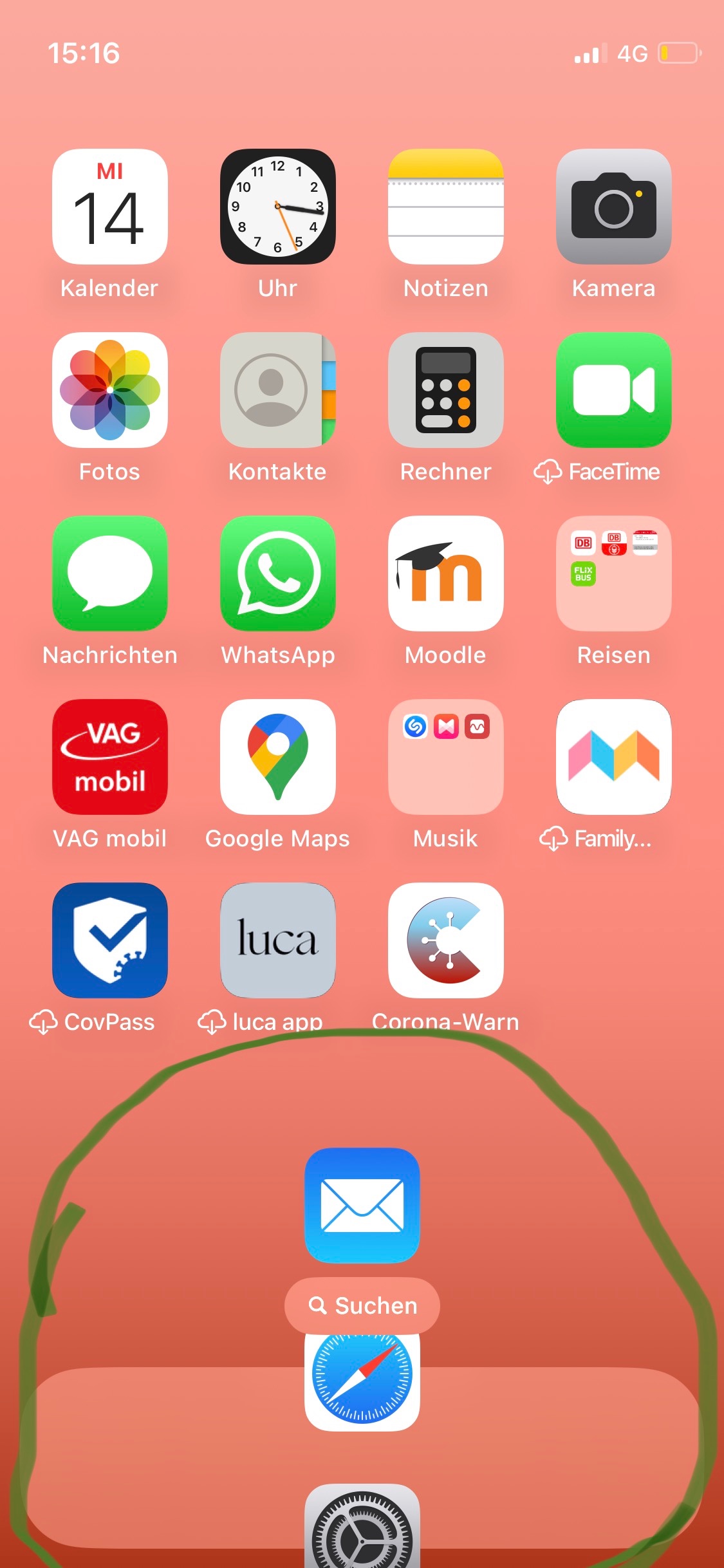Screen dimensions: 724x1568
Task: Tap the FaceTime app icon
Action: click(613, 390)
